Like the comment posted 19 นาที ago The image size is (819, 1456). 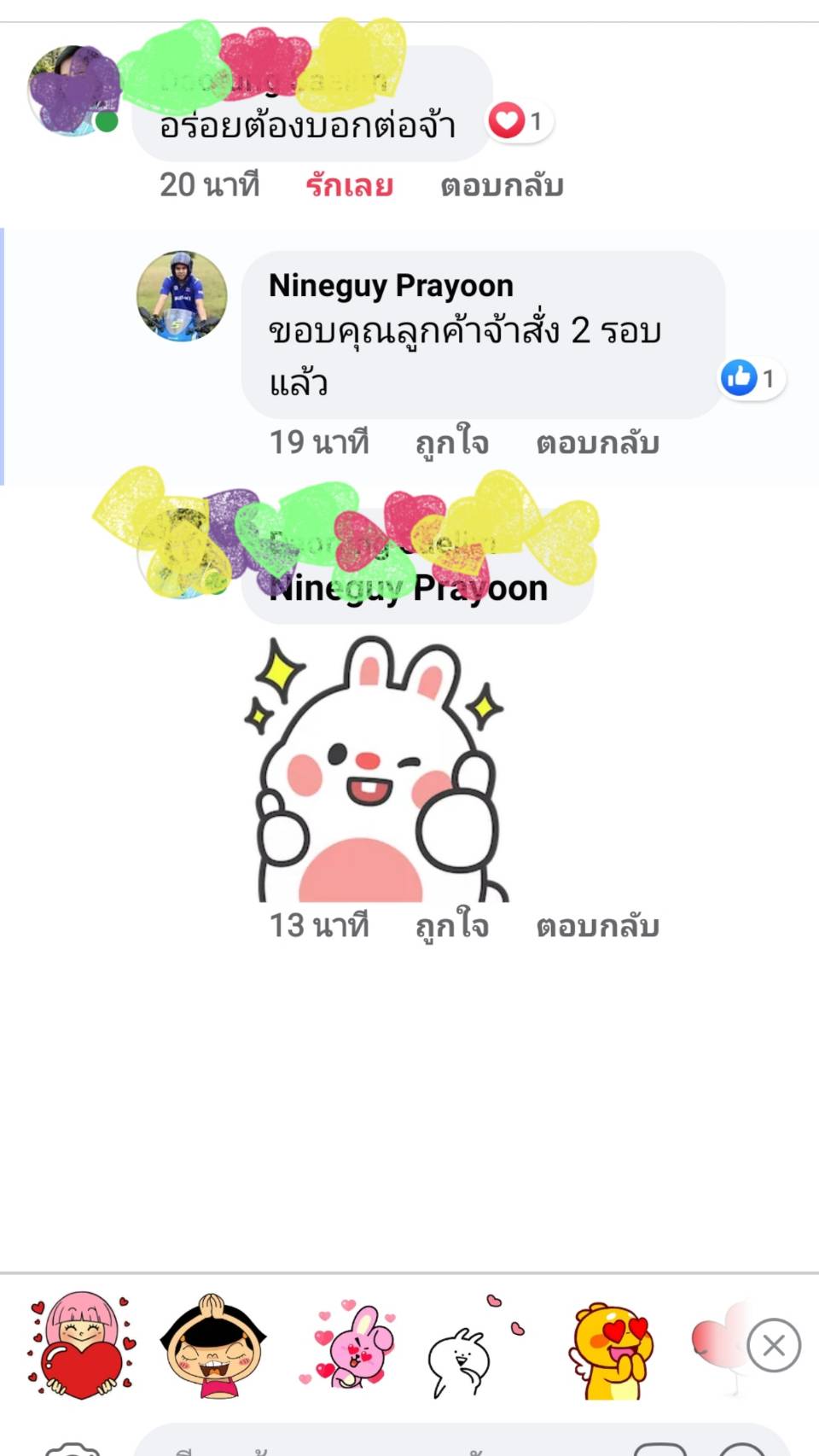[451, 443]
